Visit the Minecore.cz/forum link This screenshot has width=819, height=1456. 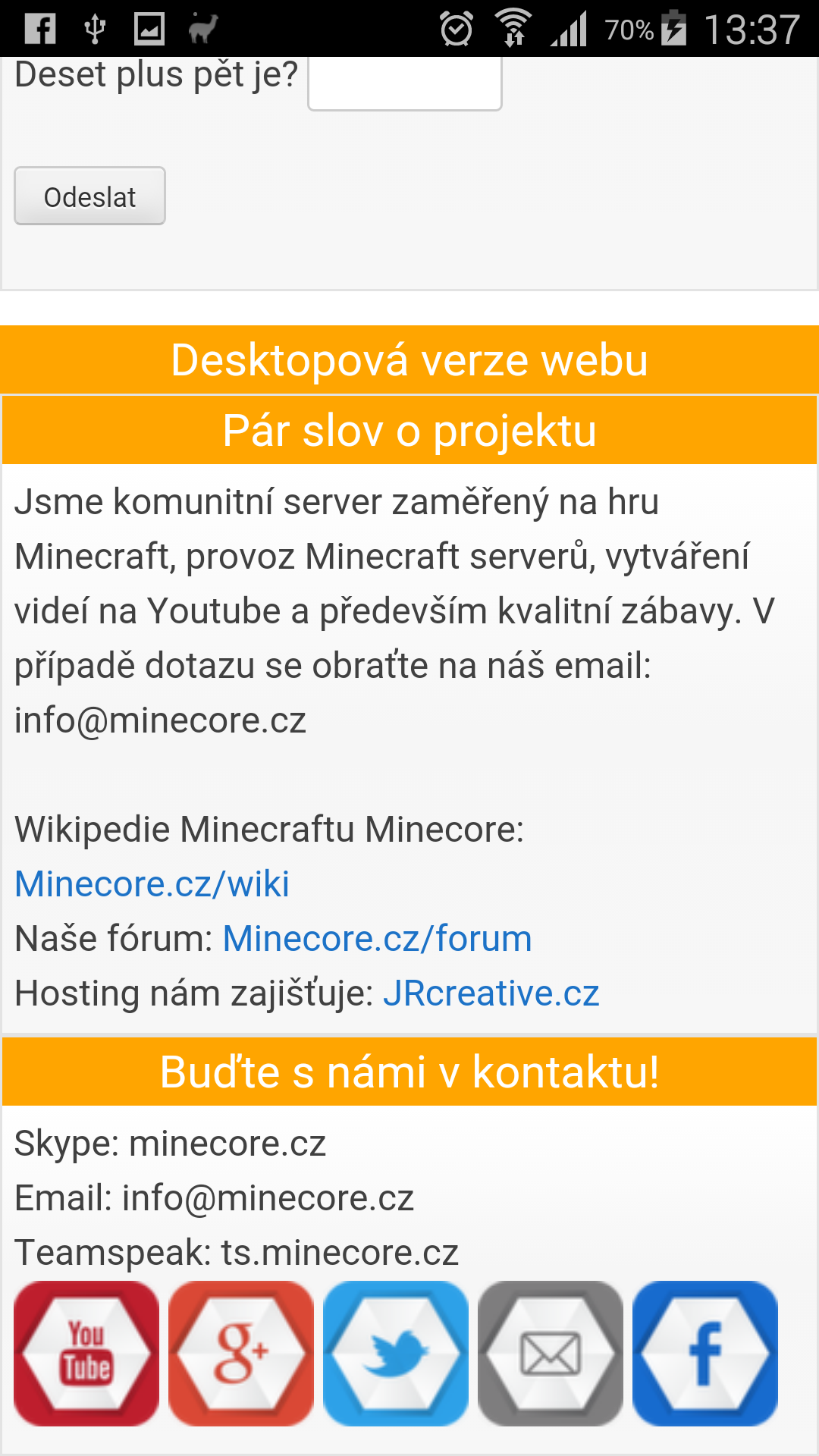coord(377,939)
